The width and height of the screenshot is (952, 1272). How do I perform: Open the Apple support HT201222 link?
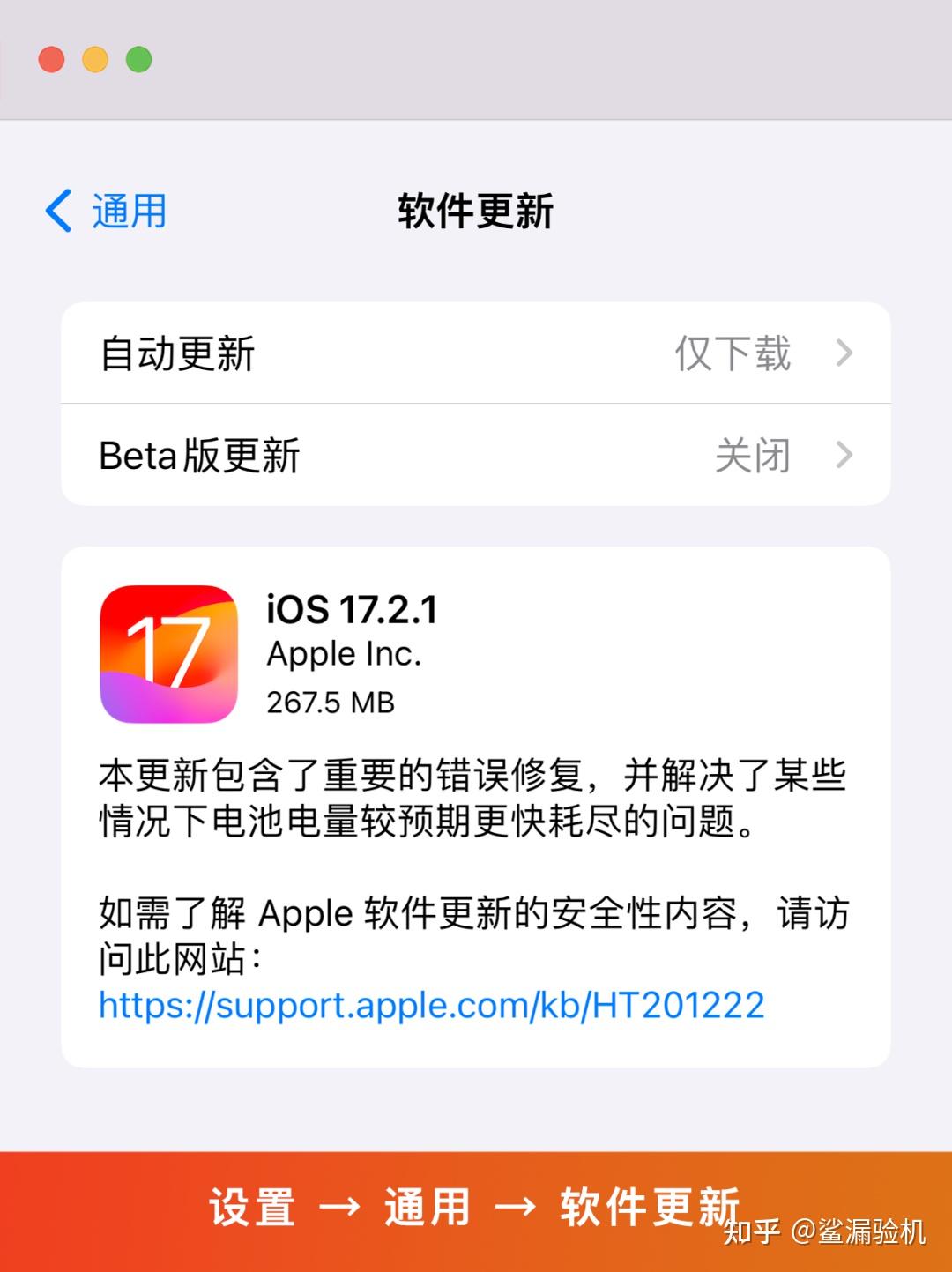tap(433, 1004)
